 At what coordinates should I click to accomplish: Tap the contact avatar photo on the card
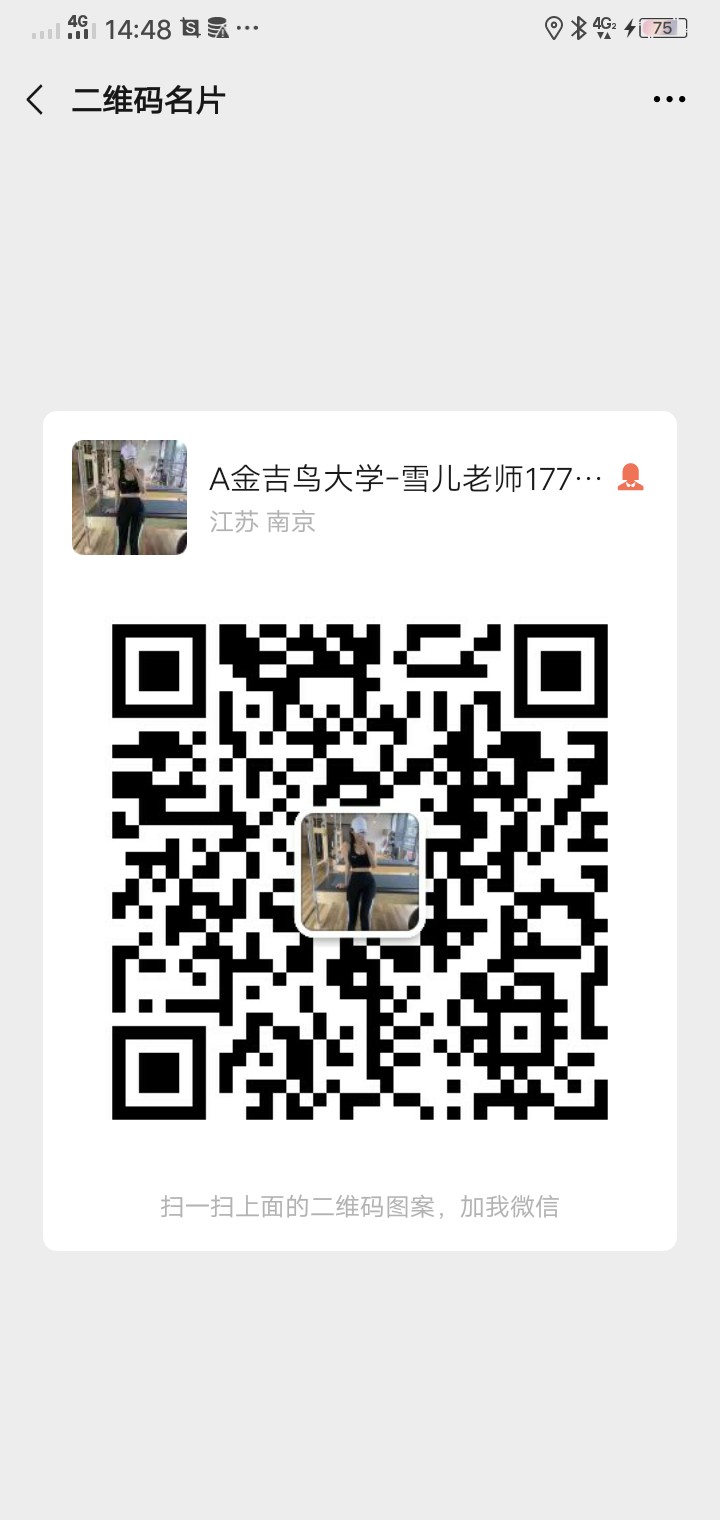(x=128, y=496)
